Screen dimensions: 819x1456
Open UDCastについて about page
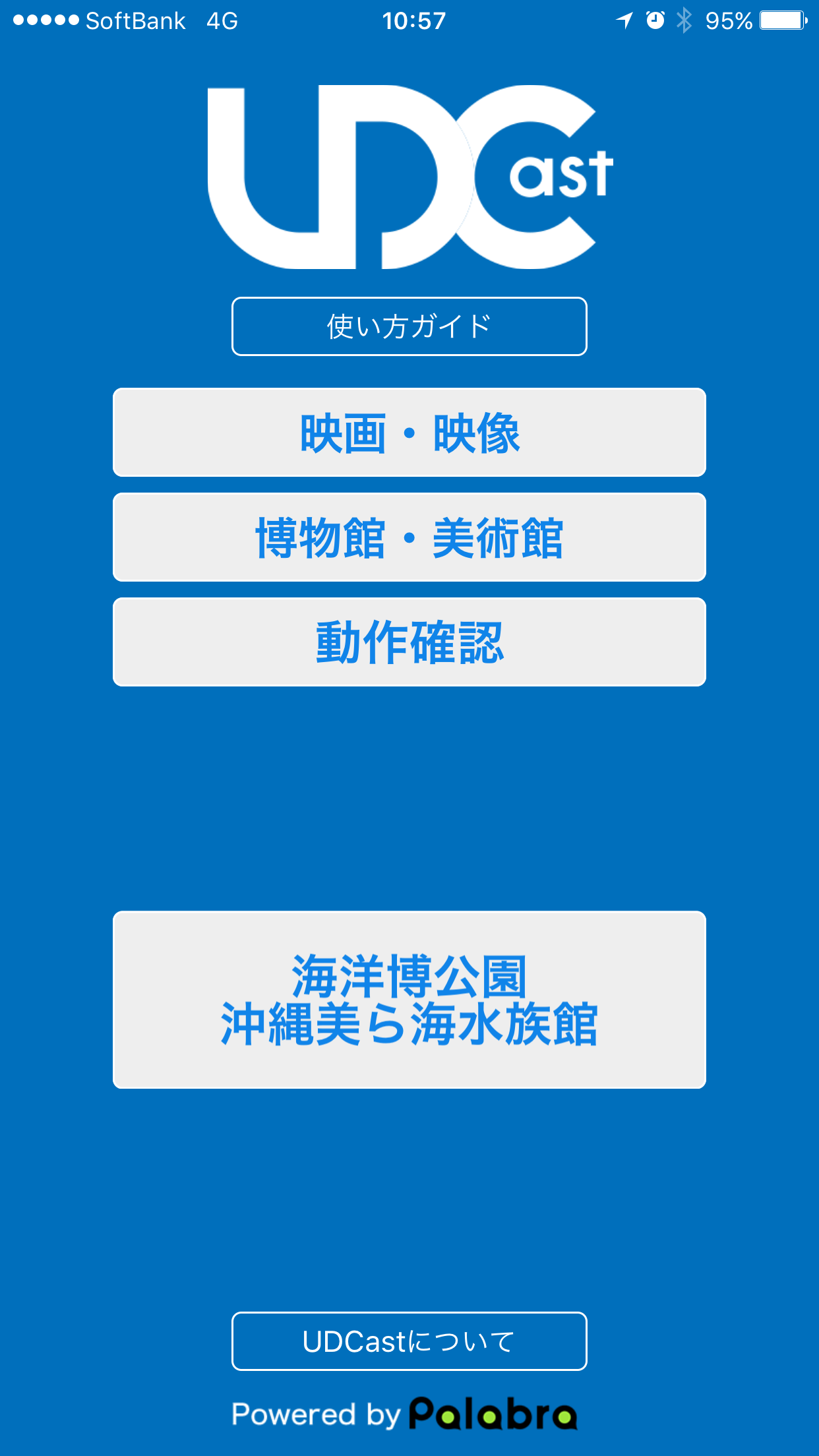(409, 1341)
